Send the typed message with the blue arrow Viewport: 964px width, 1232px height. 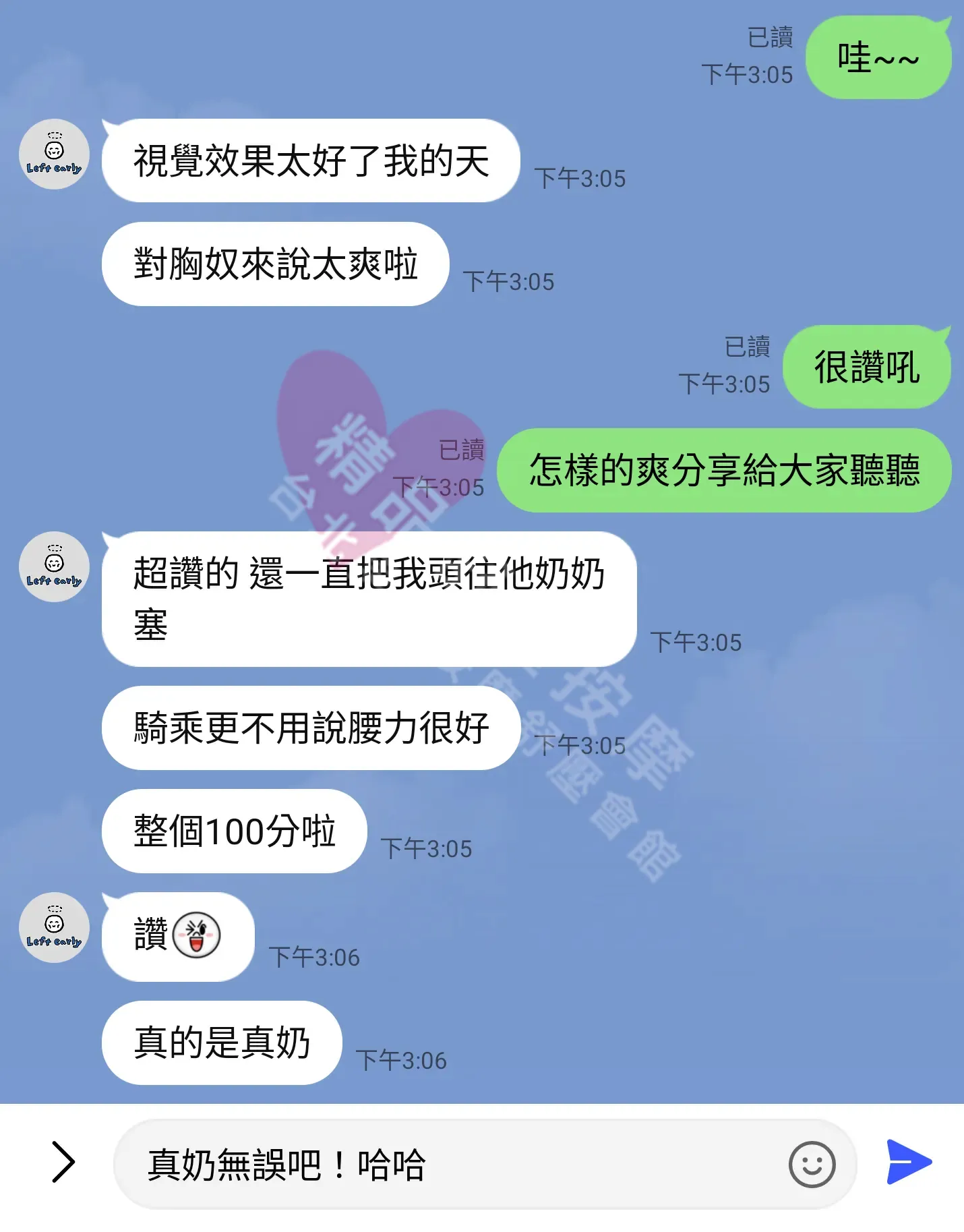pos(909,1162)
